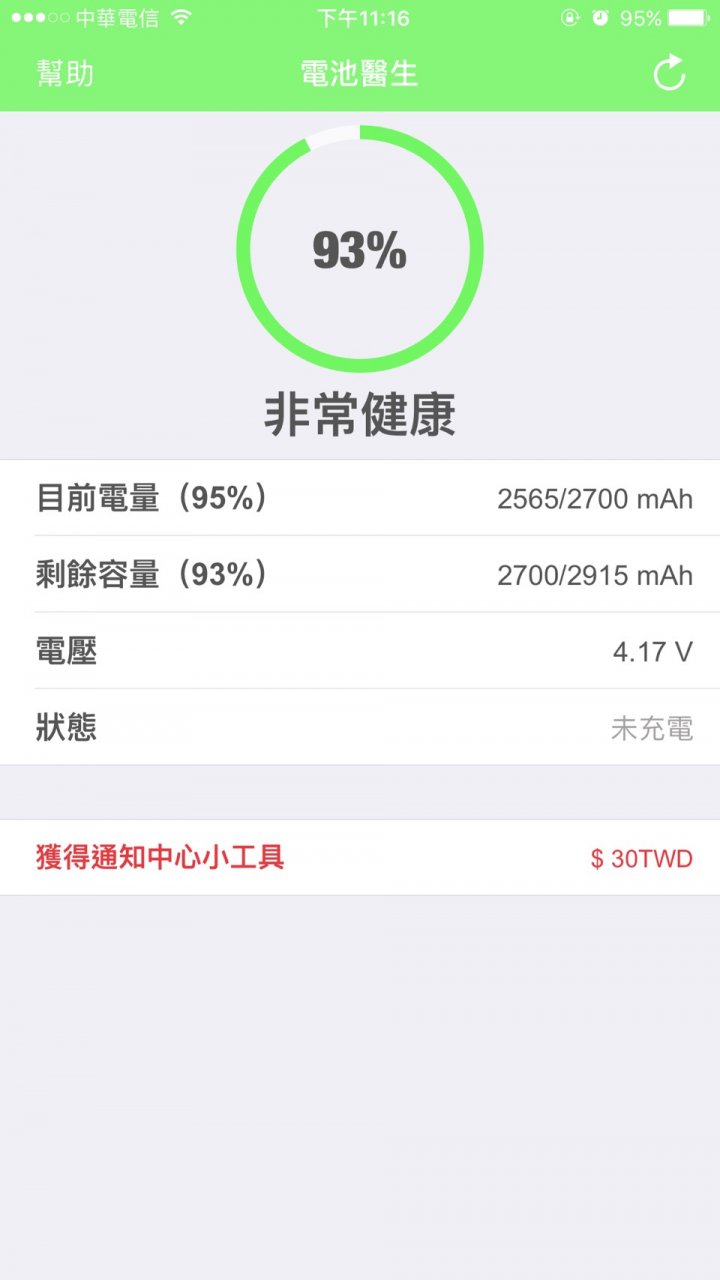Open the 幫助 help page

65,74
